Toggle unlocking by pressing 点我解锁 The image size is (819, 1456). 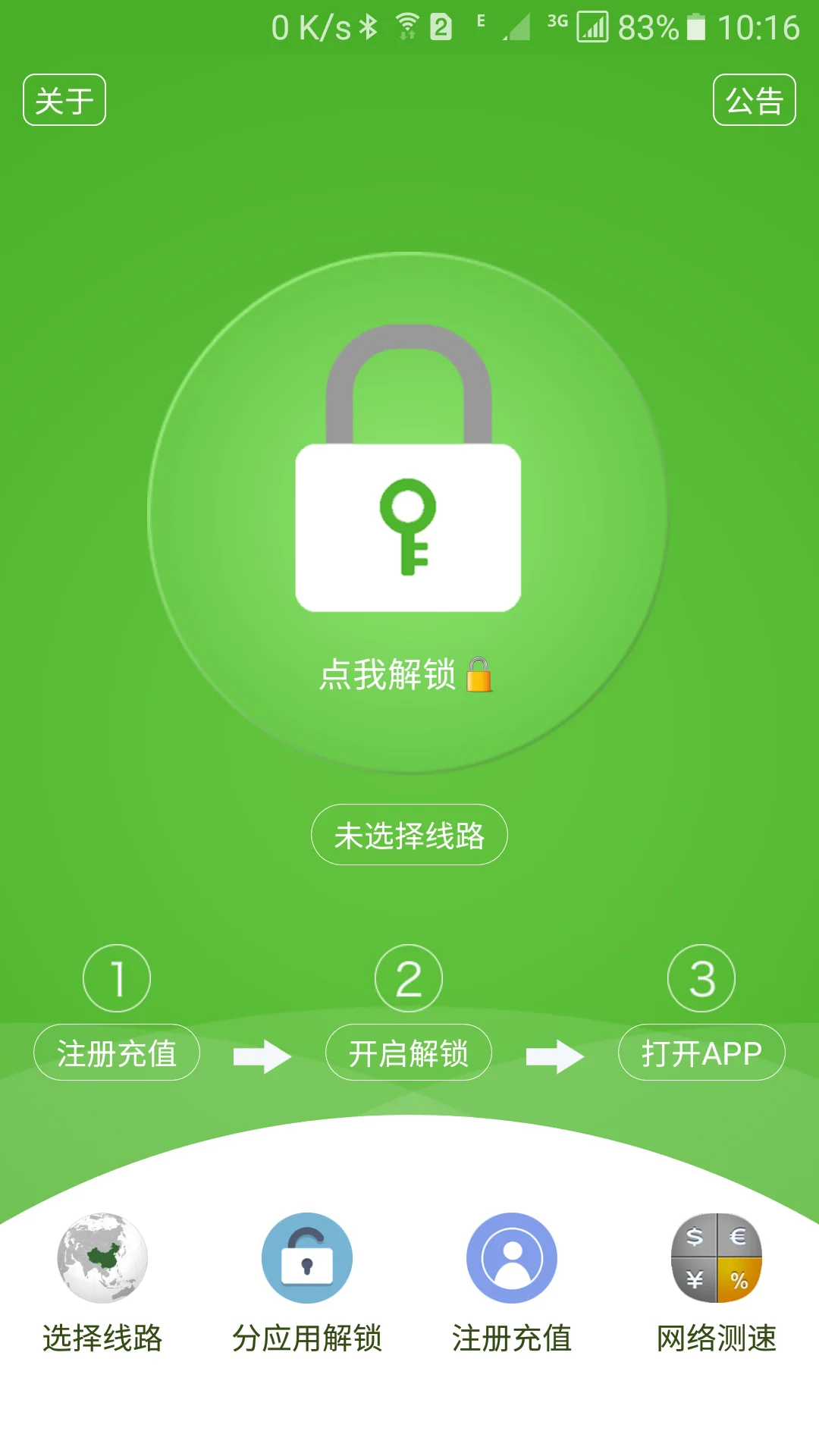(x=391, y=673)
